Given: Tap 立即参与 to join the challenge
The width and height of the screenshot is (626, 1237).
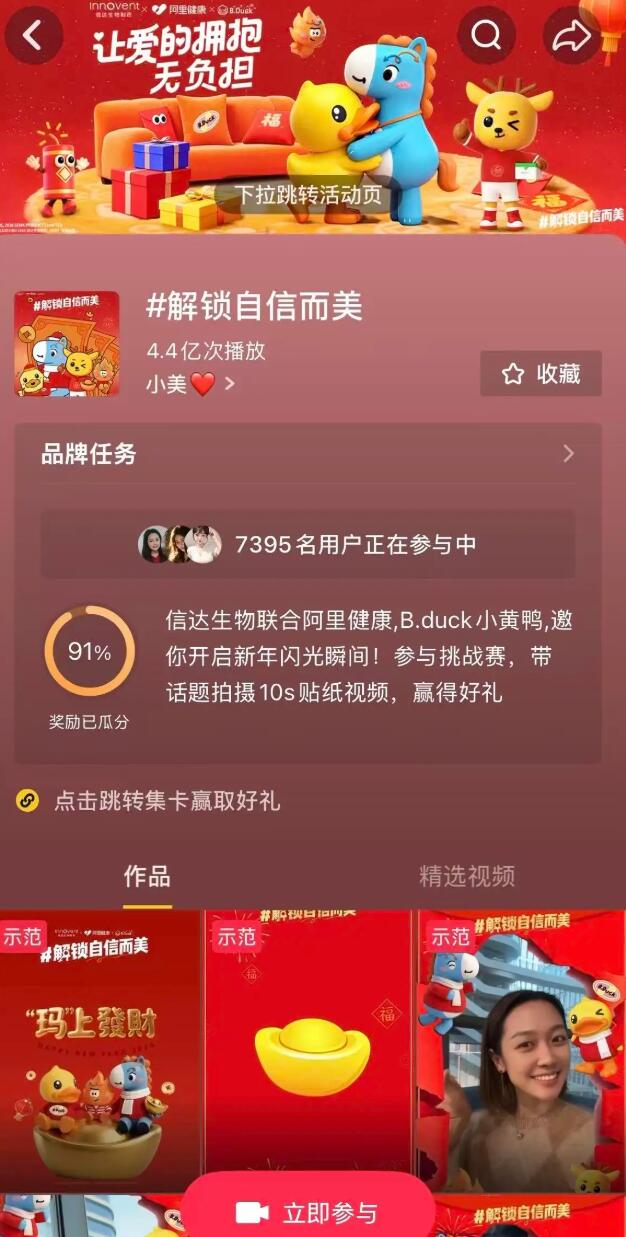Looking at the screenshot, I should pyautogui.click(x=308, y=1213).
